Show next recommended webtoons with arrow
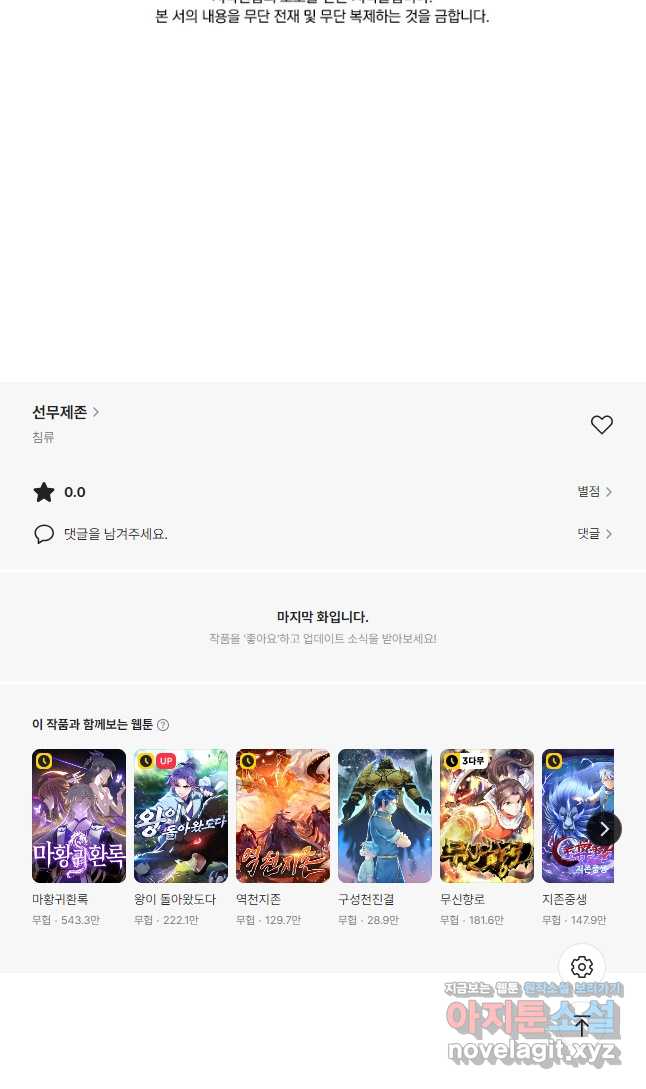Screen dimensions: 646x1089 pyautogui.click(x=603, y=828)
